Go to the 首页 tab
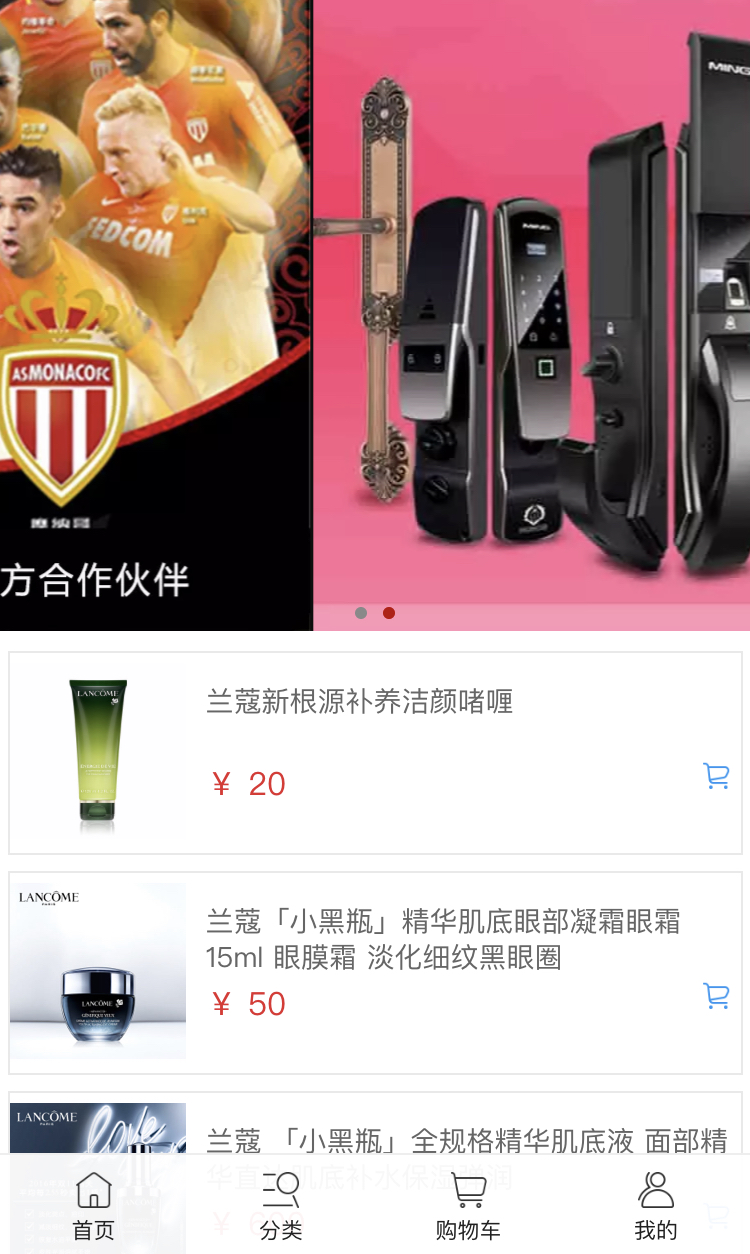 pyautogui.click(x=94, y=1206)
